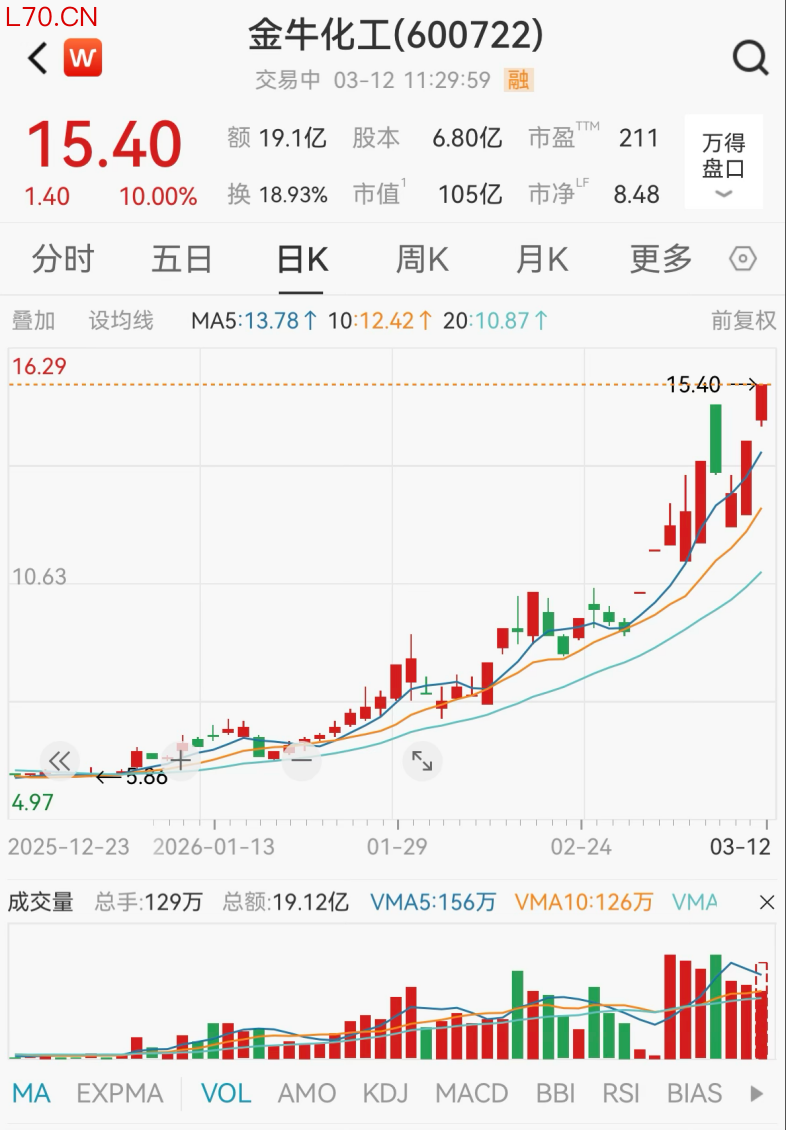Open 设均线 moving average settings
The height and width of the screenshot is (1130, 786).
121,321
